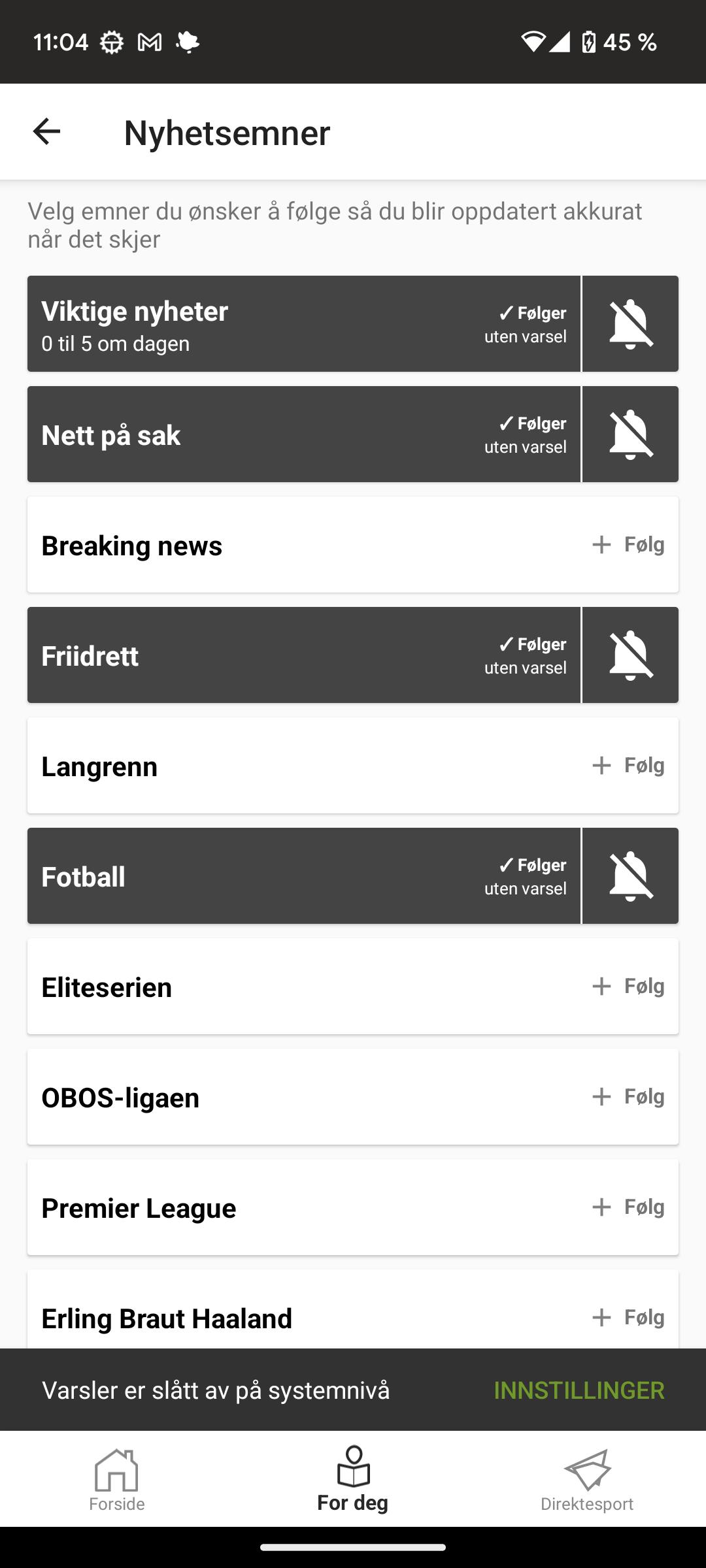
Task: Toggle the notification bell for Fotball
Action: point(630,876)
